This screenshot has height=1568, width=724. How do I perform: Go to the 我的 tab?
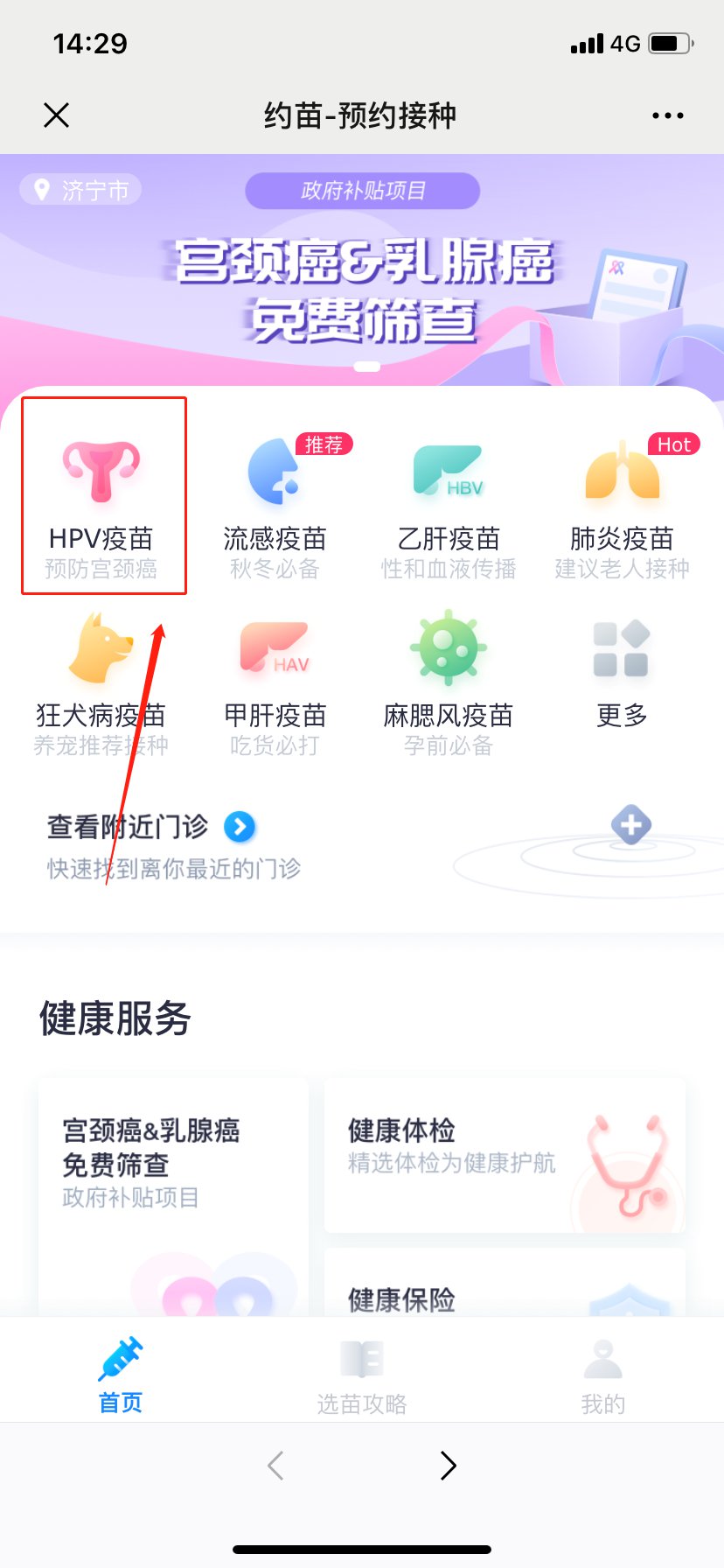[x=602, y=1375]
